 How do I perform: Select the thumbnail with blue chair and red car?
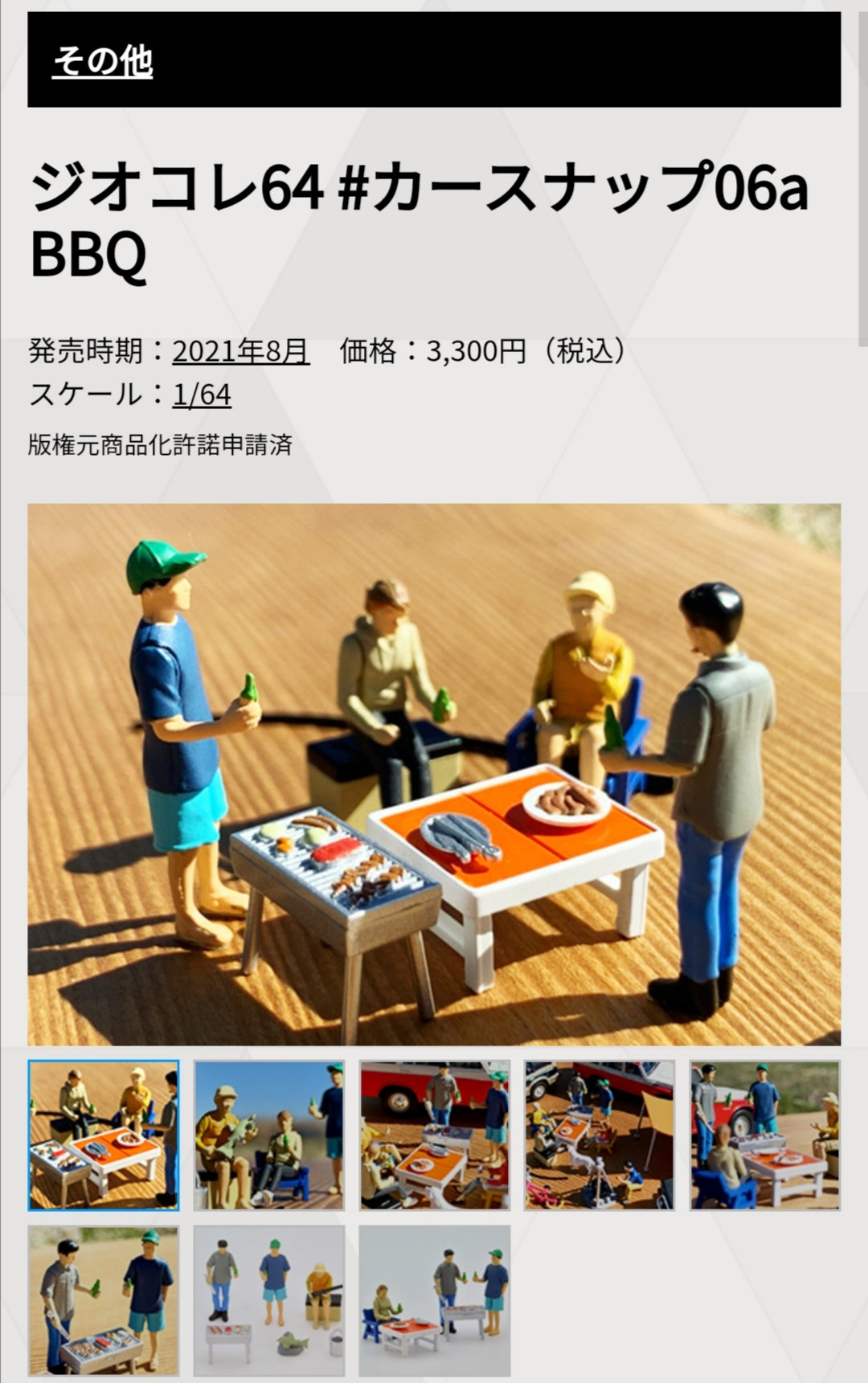pos(764,1135)
